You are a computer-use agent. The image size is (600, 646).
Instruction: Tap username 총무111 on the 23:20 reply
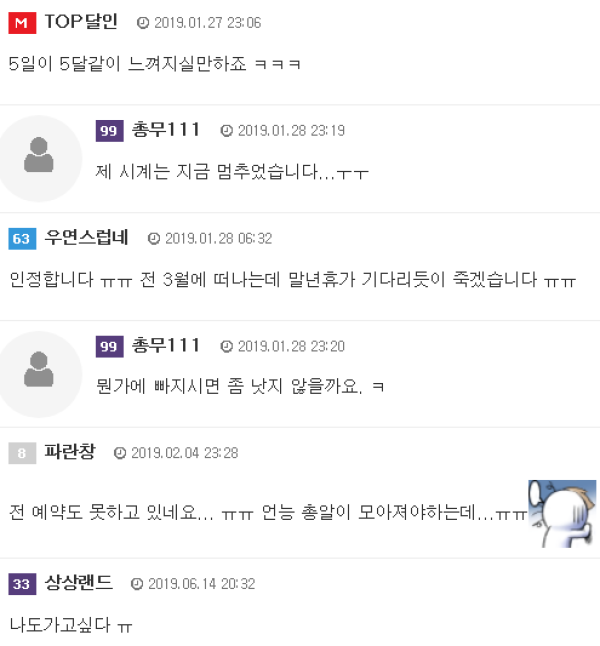166,346
